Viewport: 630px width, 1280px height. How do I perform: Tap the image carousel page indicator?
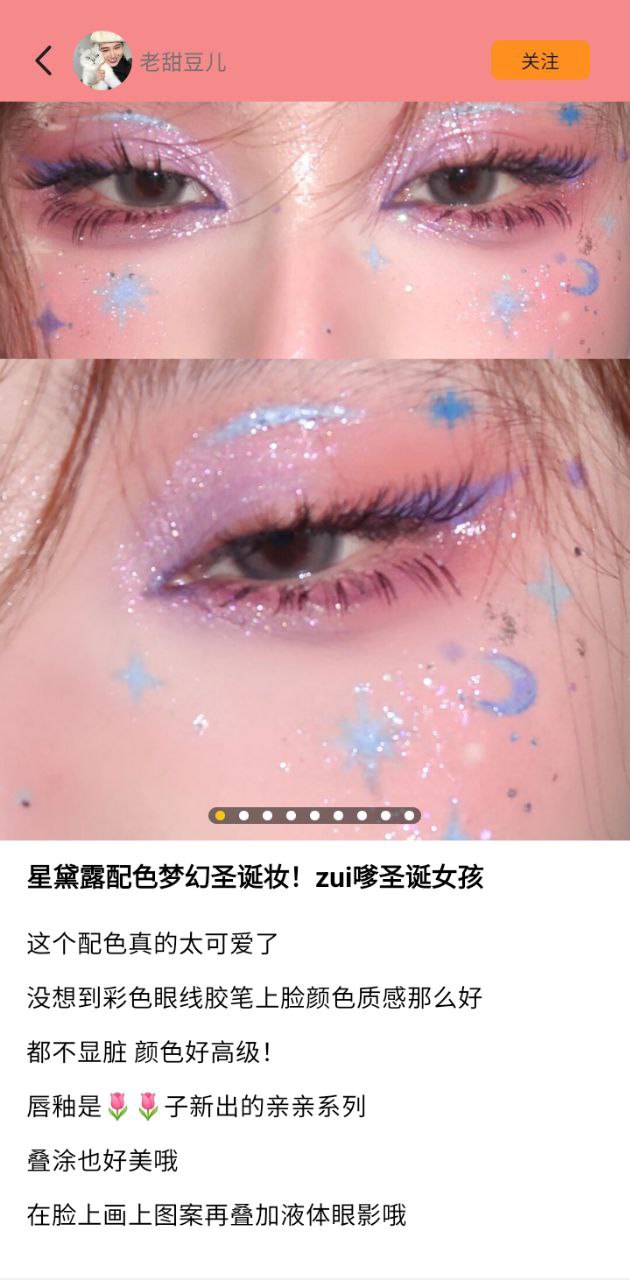(x=314, y=815)
